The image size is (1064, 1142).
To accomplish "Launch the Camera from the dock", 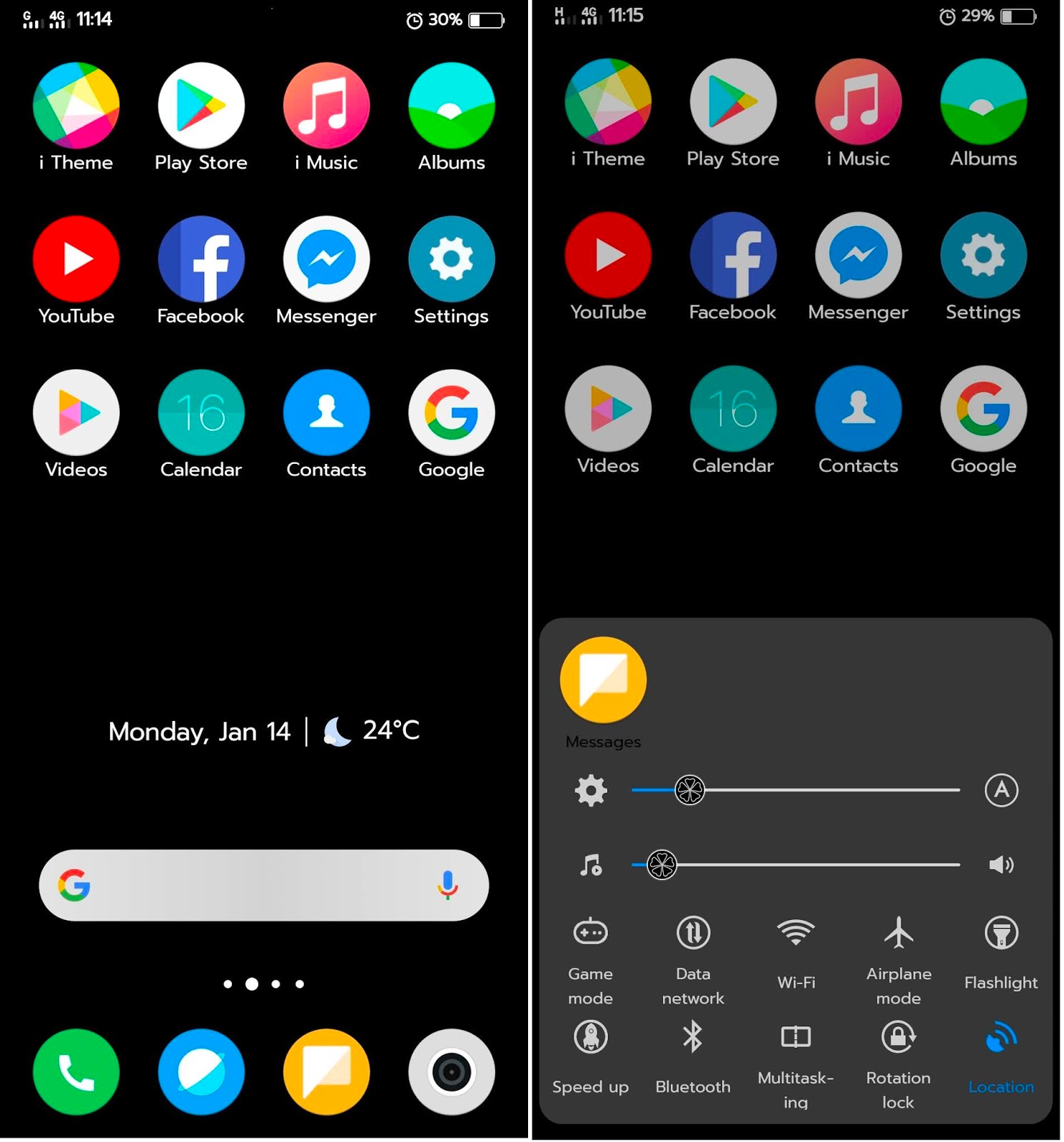I will [x=450, y=1071].
